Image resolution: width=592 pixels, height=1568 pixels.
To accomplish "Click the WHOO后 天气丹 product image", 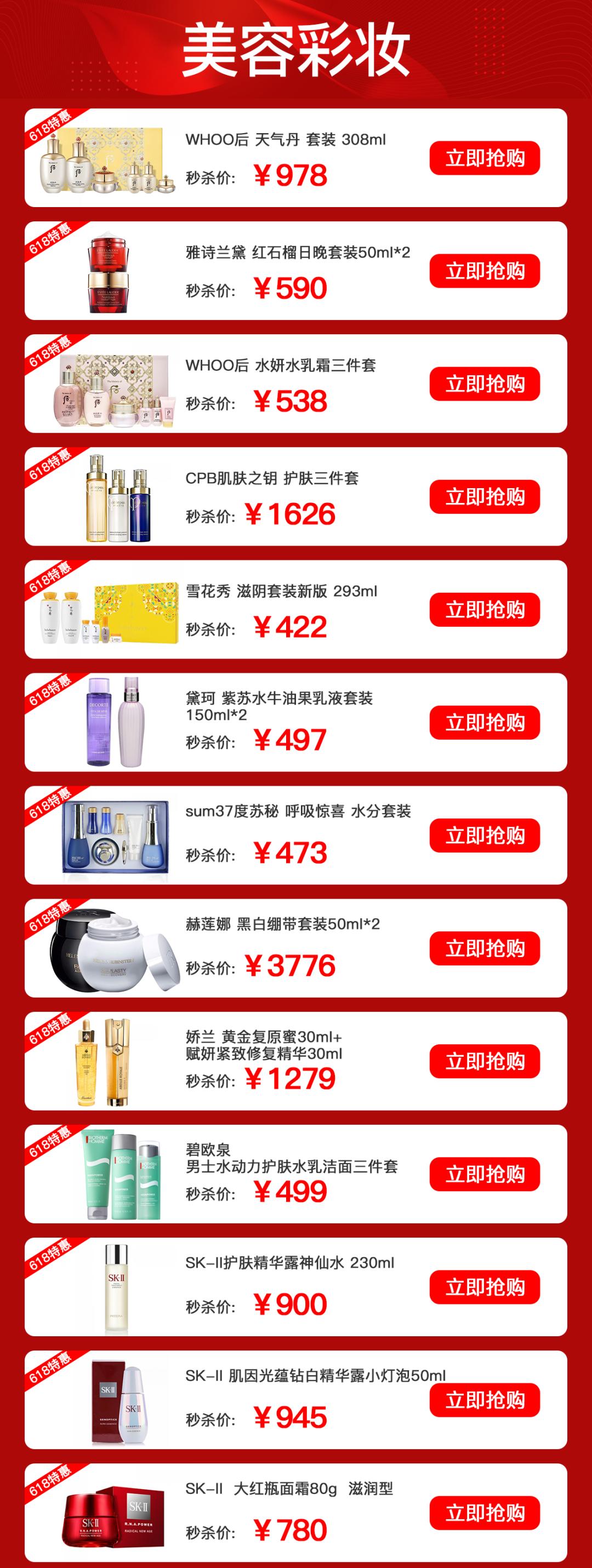I will click(110, 160).
